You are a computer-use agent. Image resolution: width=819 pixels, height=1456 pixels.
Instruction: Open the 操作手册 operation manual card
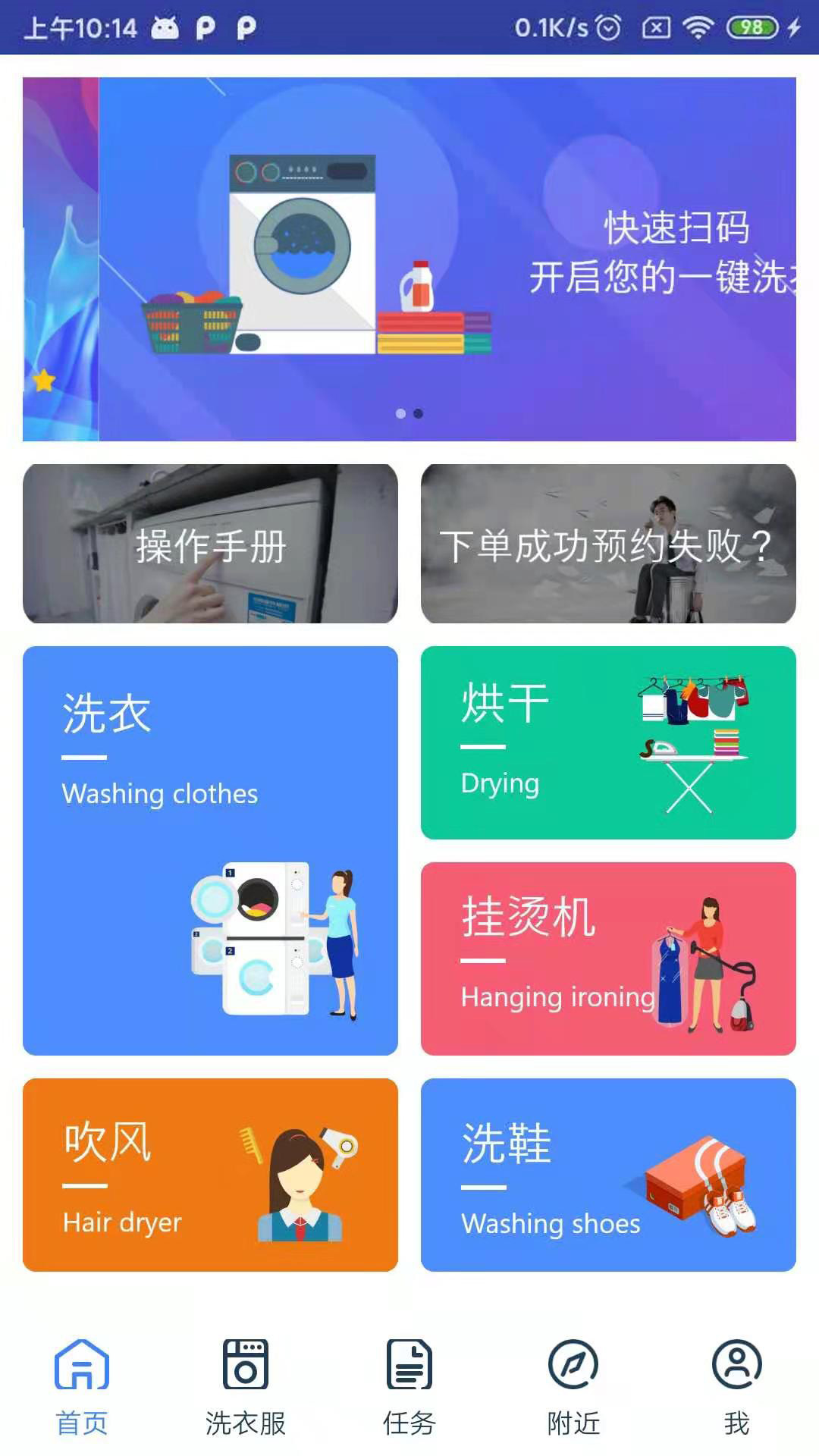pyautogui.click(x=210, y=544)
